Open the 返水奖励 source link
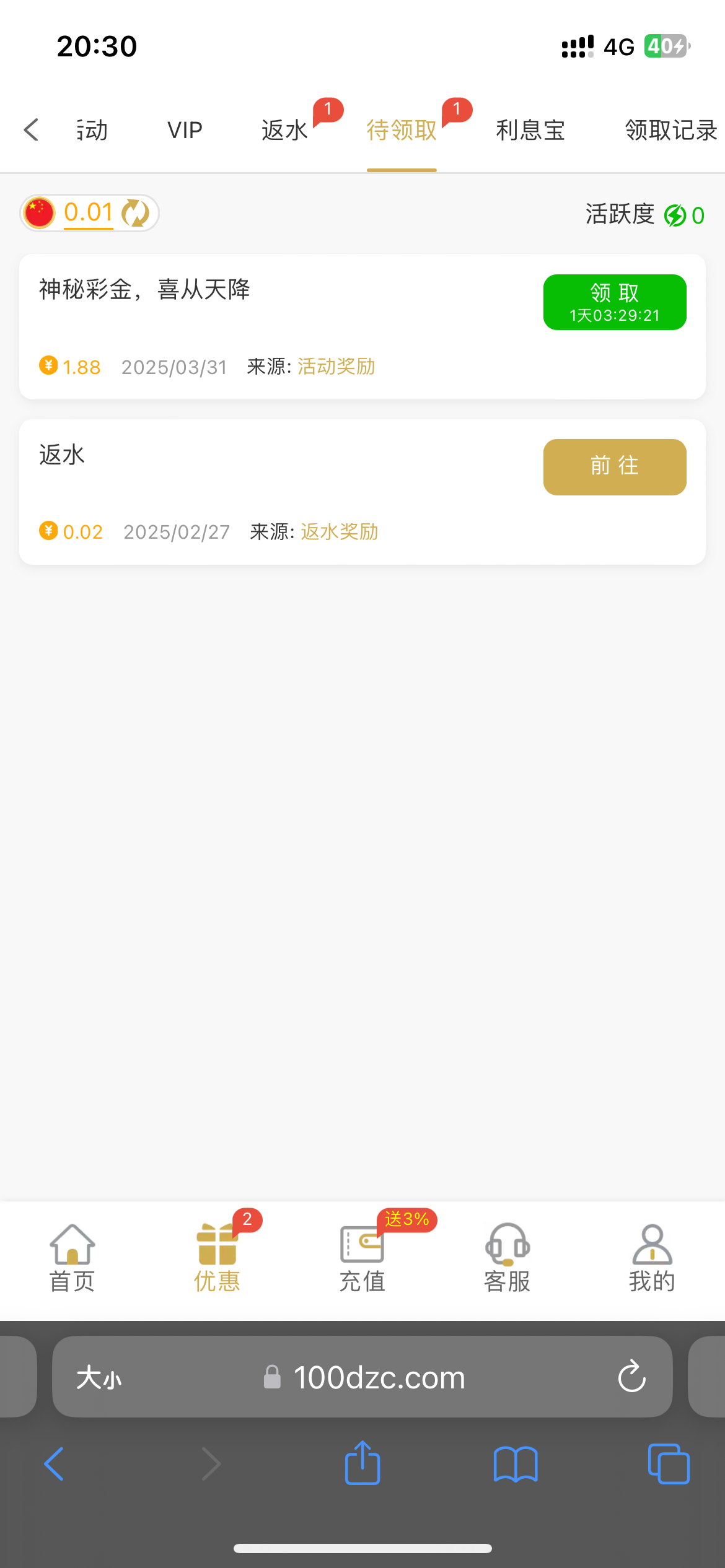The height and width of the screenshot is (1568, 725). tap(340, 532)
